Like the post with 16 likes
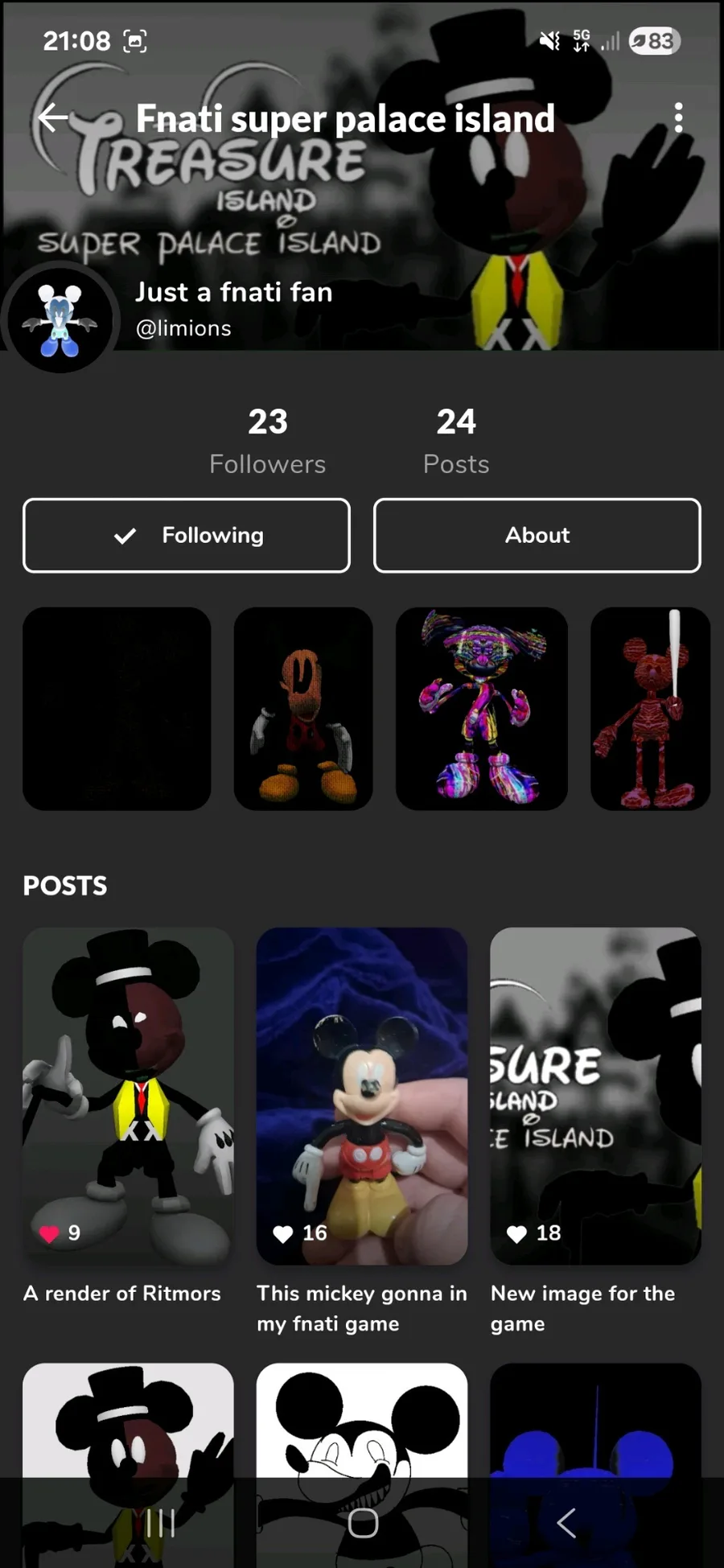The width and height of the screenshot is (724, 1568). pyautogui.click(x=283, y=1233)
